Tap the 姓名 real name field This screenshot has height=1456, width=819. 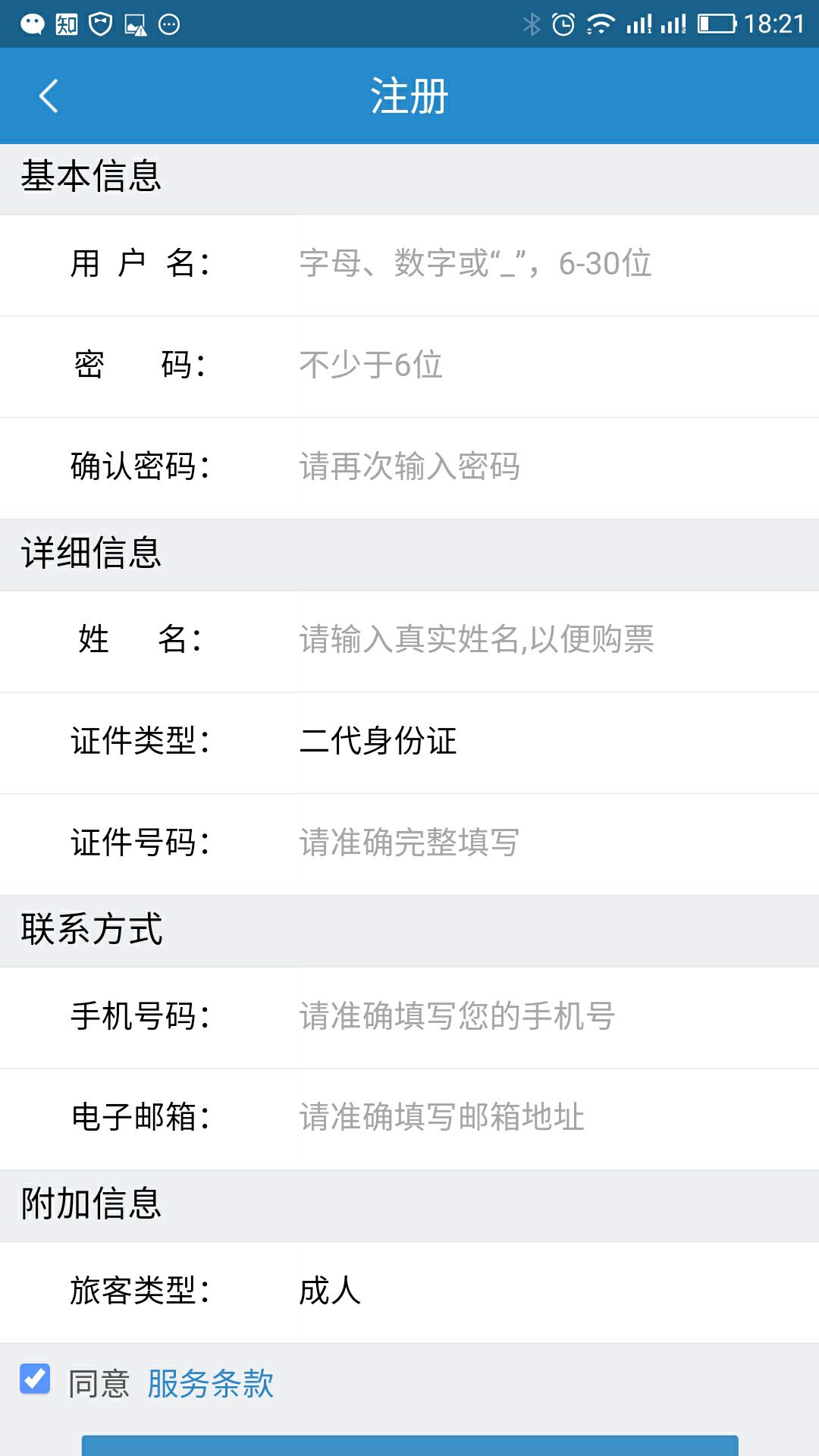tap(531, 640)
